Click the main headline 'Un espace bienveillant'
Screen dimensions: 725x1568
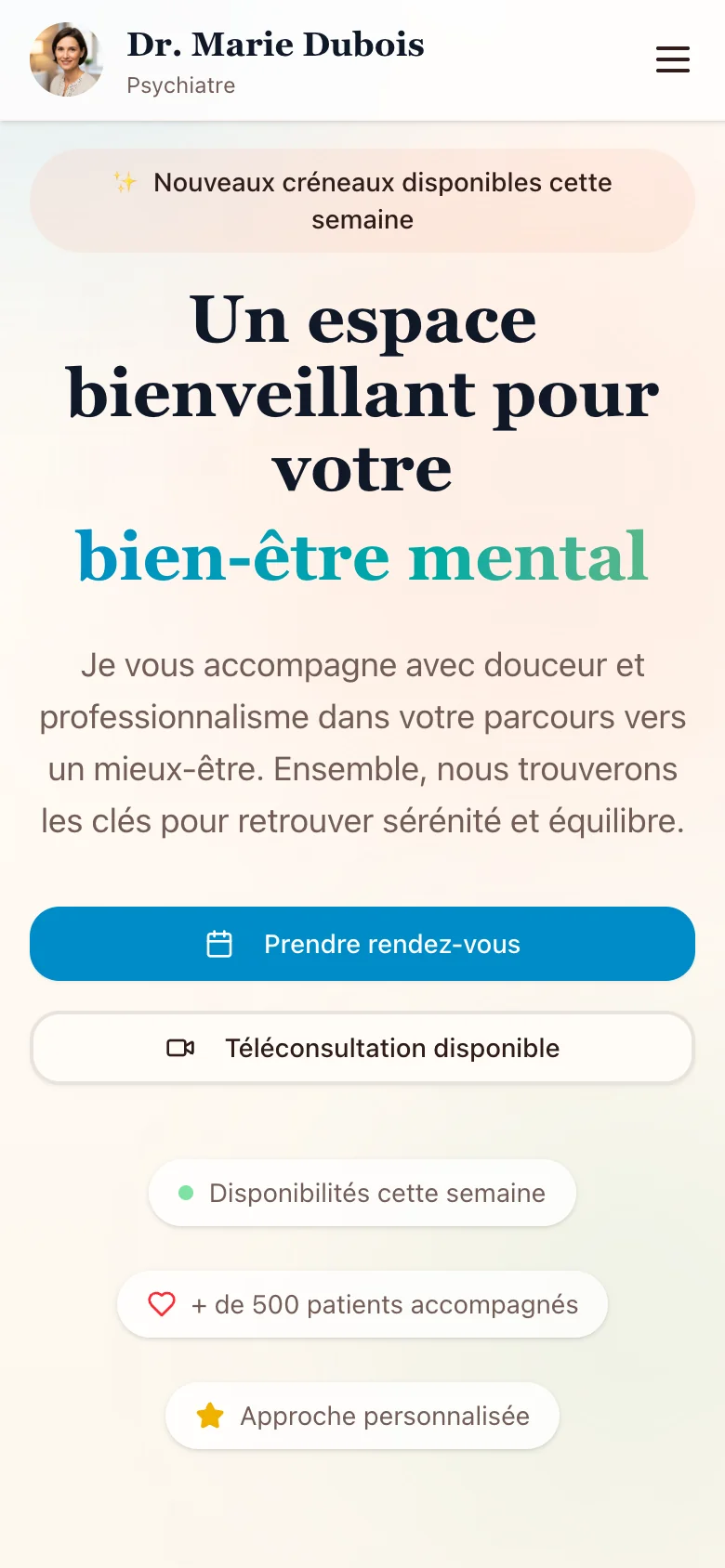(x=362, y=390)
